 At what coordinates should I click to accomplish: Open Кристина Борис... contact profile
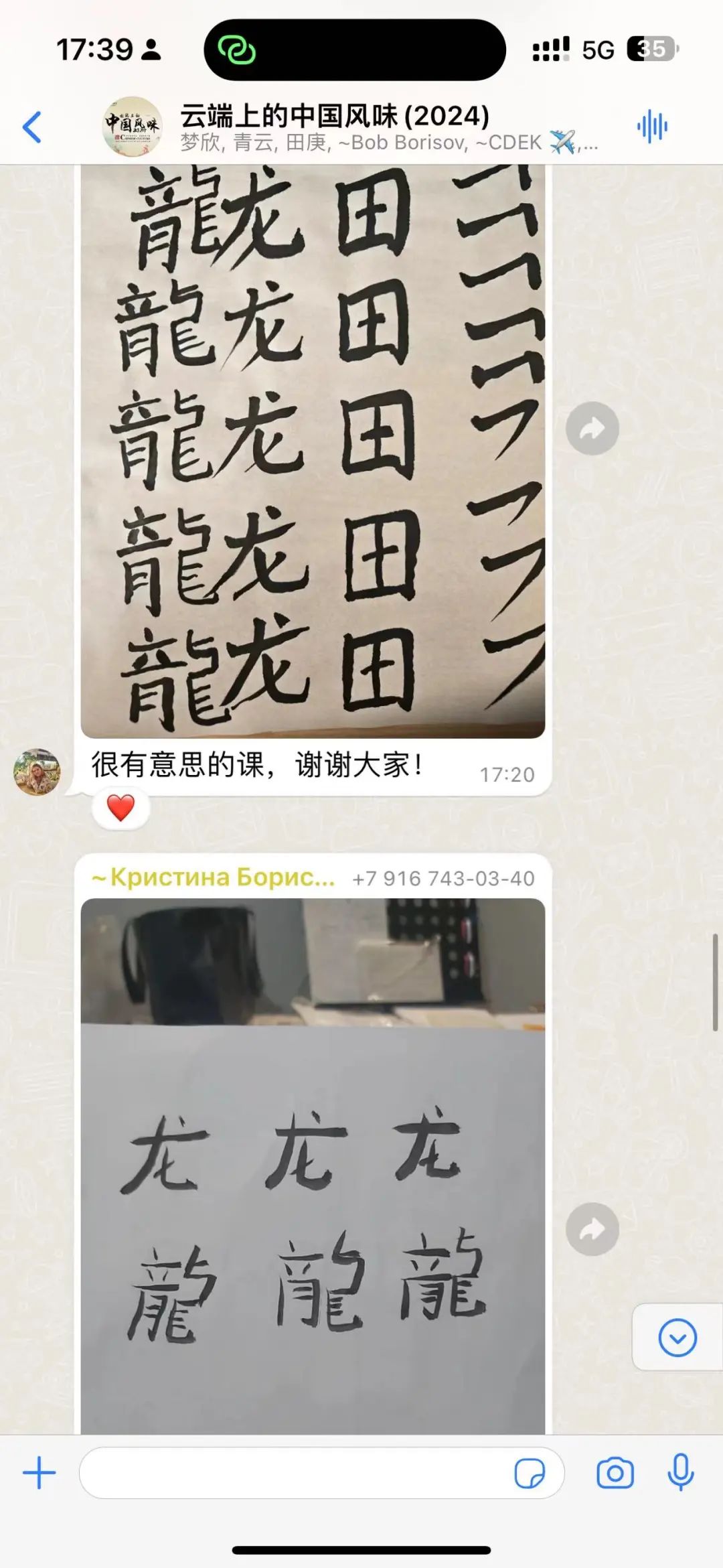coord(213,877)
